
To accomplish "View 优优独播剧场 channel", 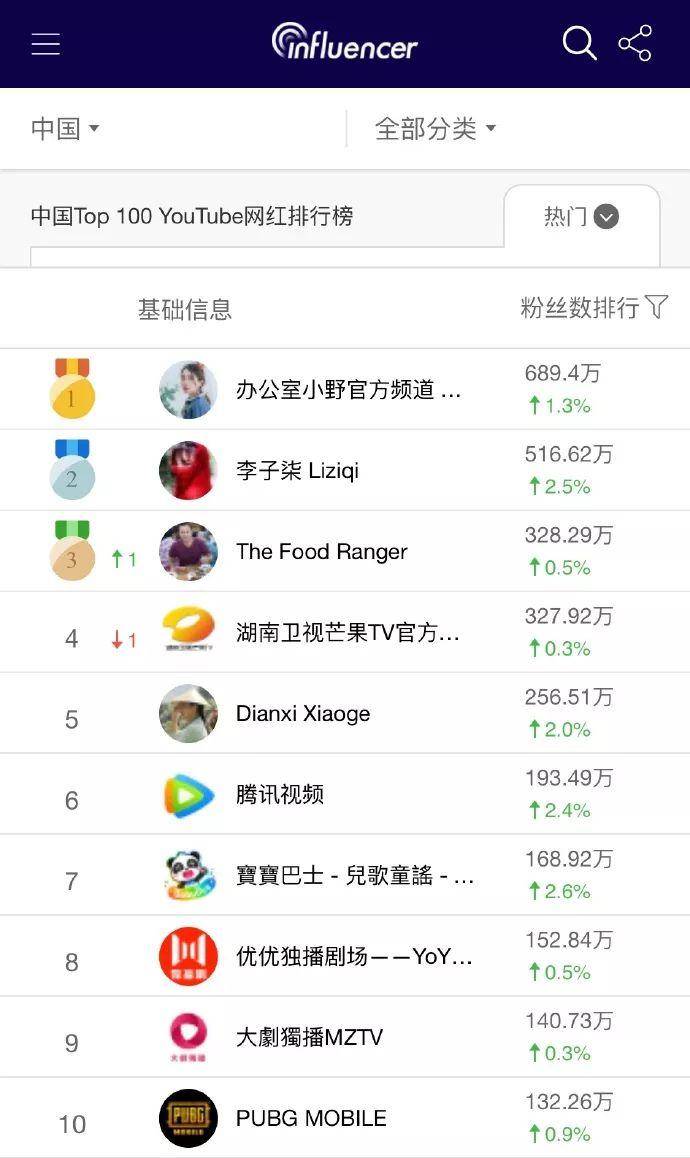I will coord(353,957).
